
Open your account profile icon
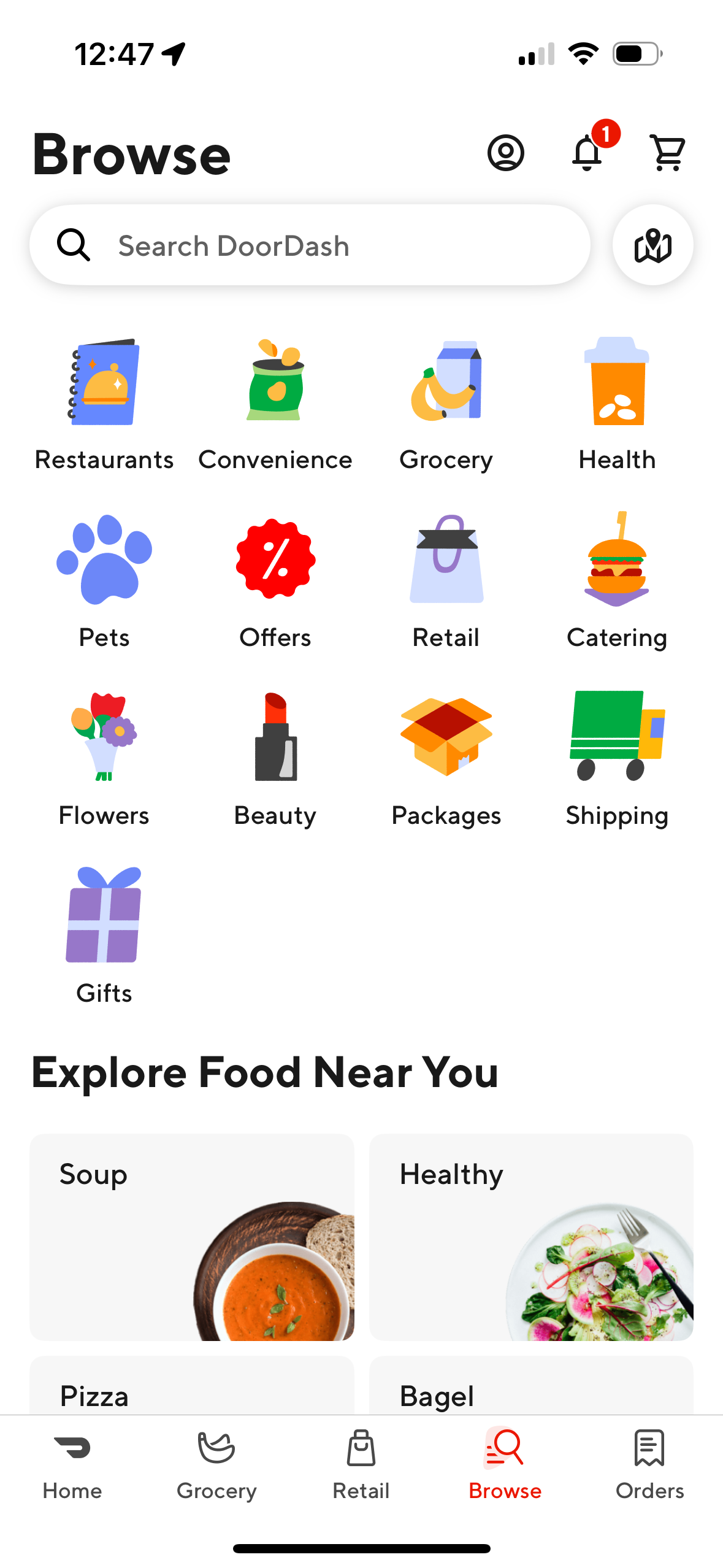506,153
